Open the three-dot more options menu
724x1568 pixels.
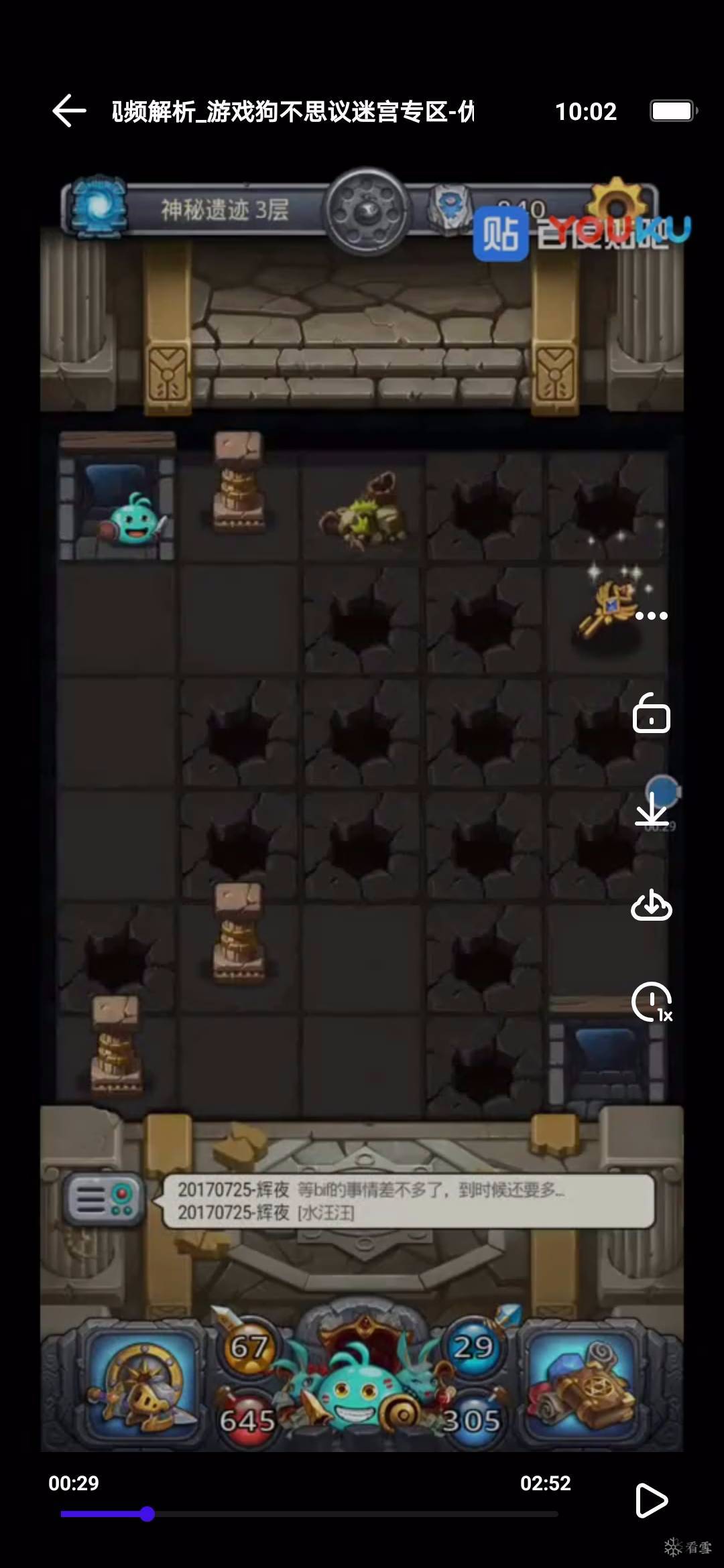[651, 616]
